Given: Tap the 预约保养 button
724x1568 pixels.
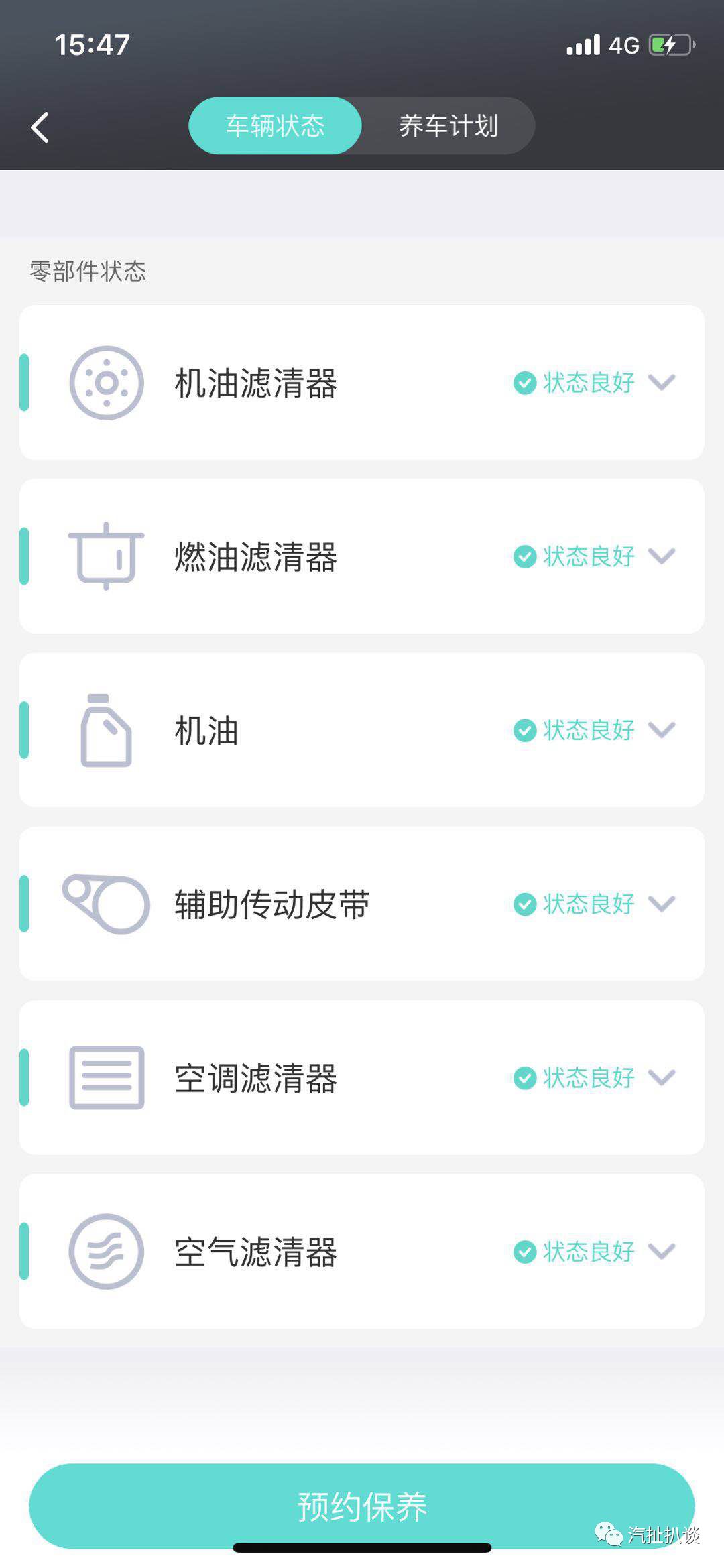Looking at the screenshot, I should coord(362,1506).
